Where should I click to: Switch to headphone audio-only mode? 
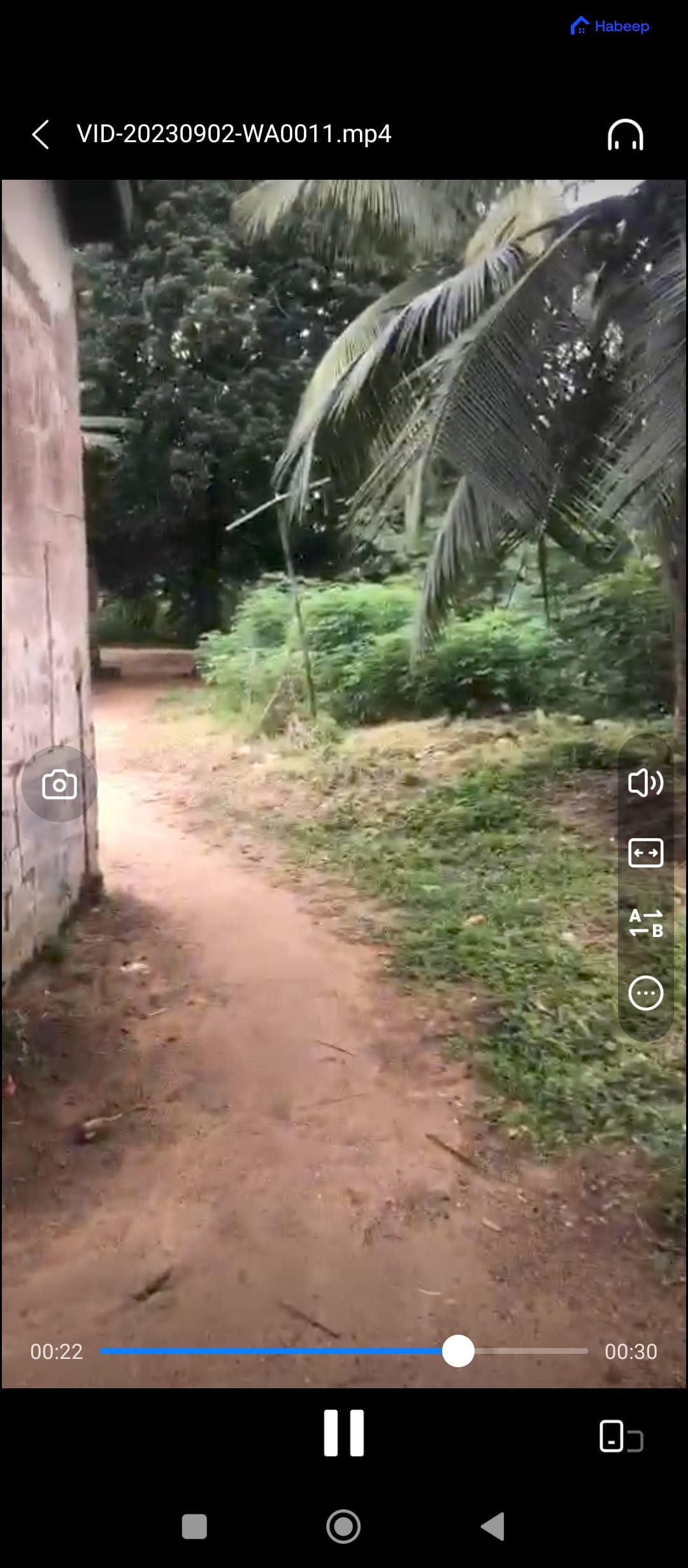[625, 134]
